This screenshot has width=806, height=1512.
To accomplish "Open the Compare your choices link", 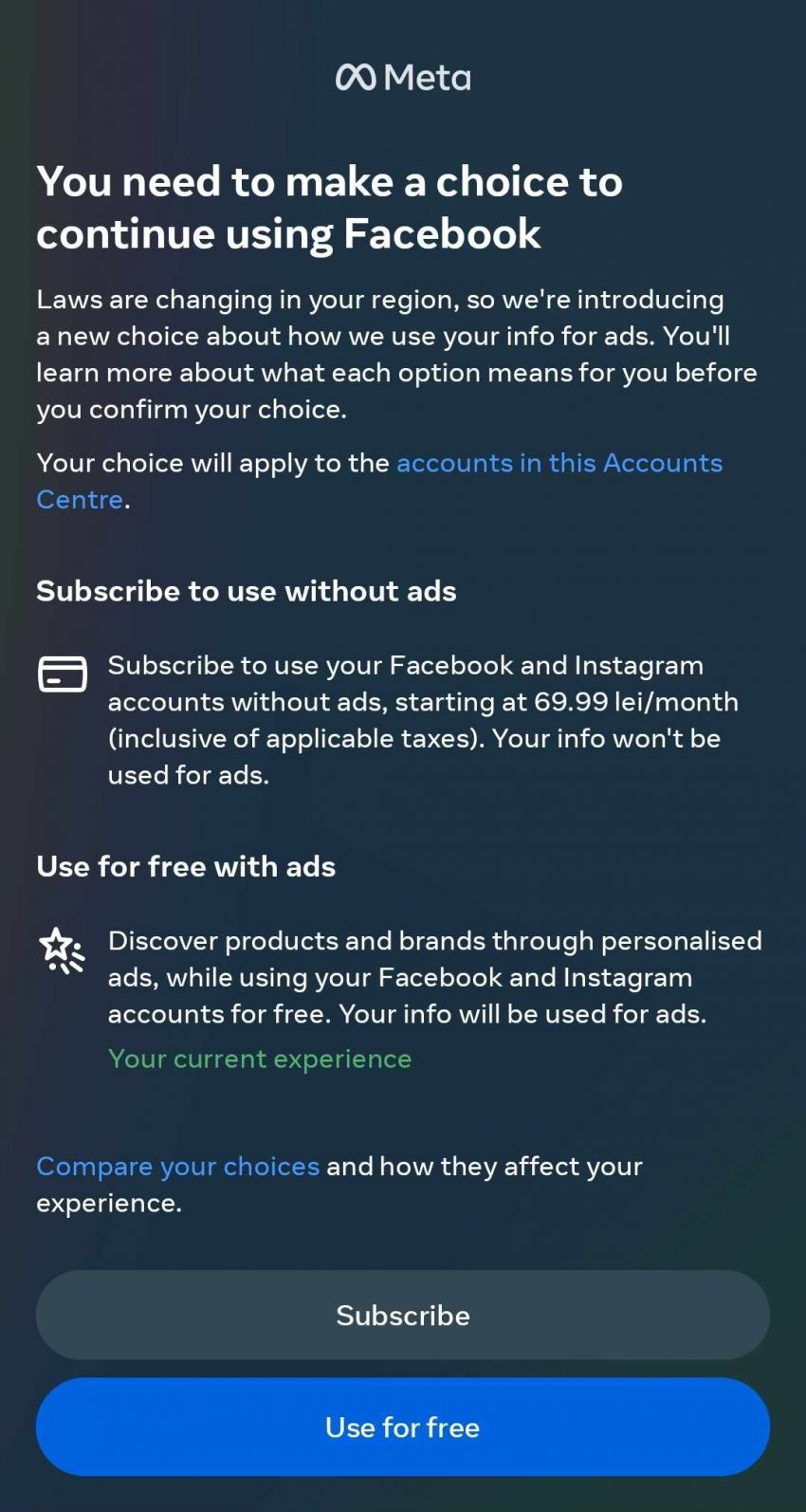I will [177, 1166].
